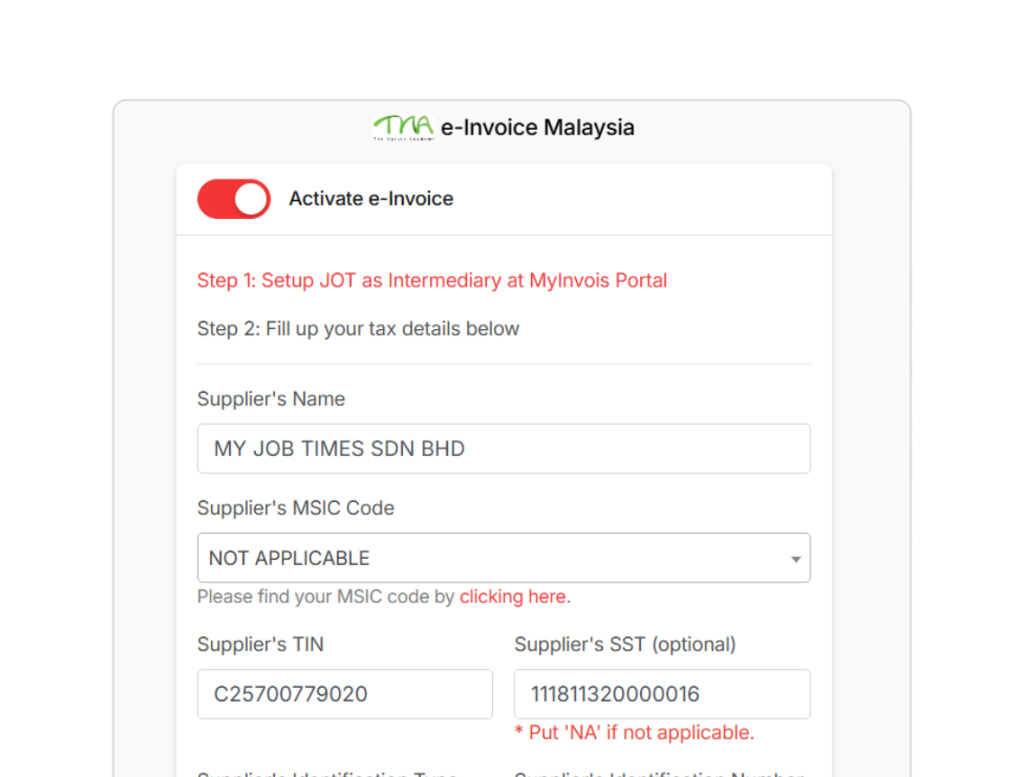Select the Supplier's SST input field
Viewport: 1024px width, 777px height.
[x=661, y=694]
